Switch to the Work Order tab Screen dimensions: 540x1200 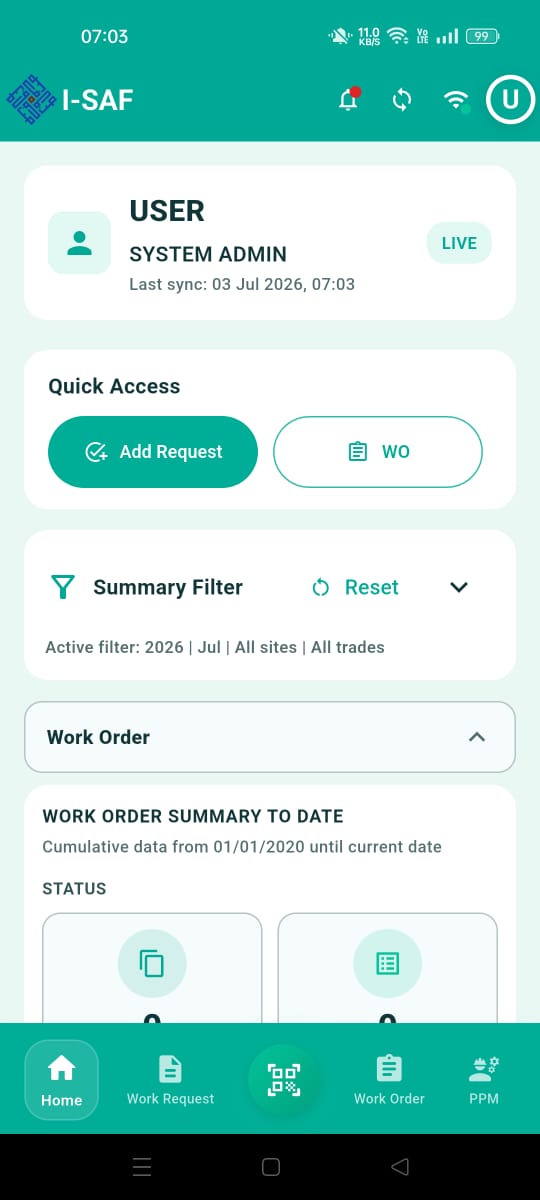389,1080
